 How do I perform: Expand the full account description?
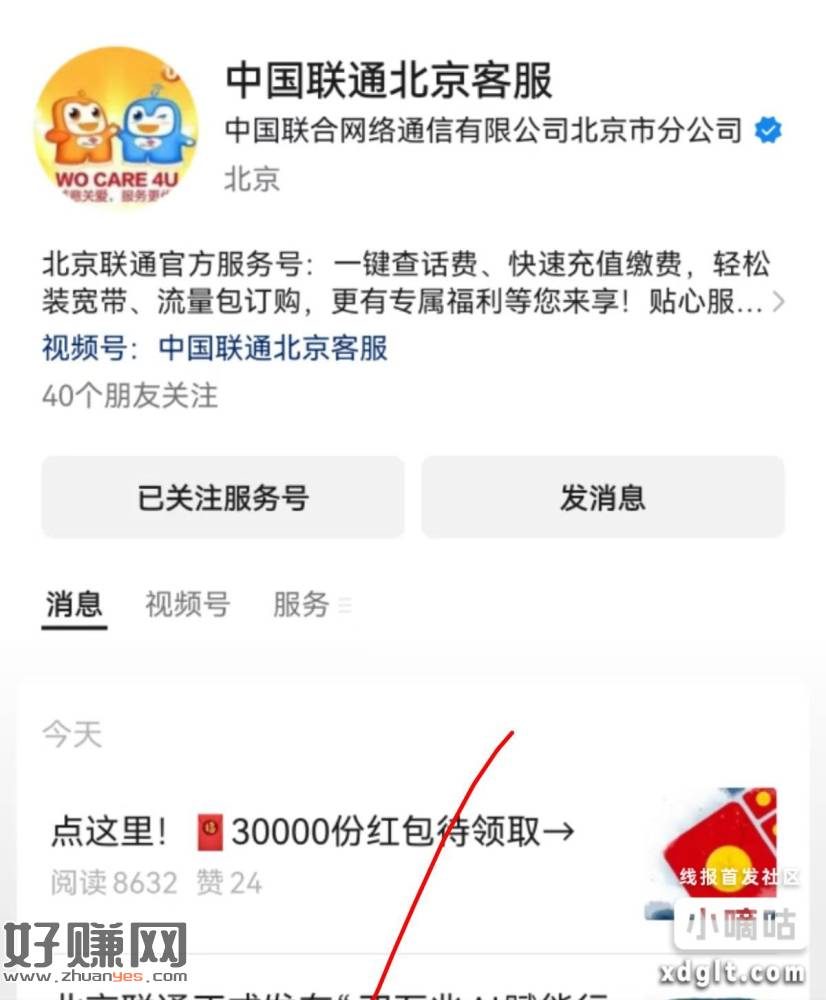(778, 301)
